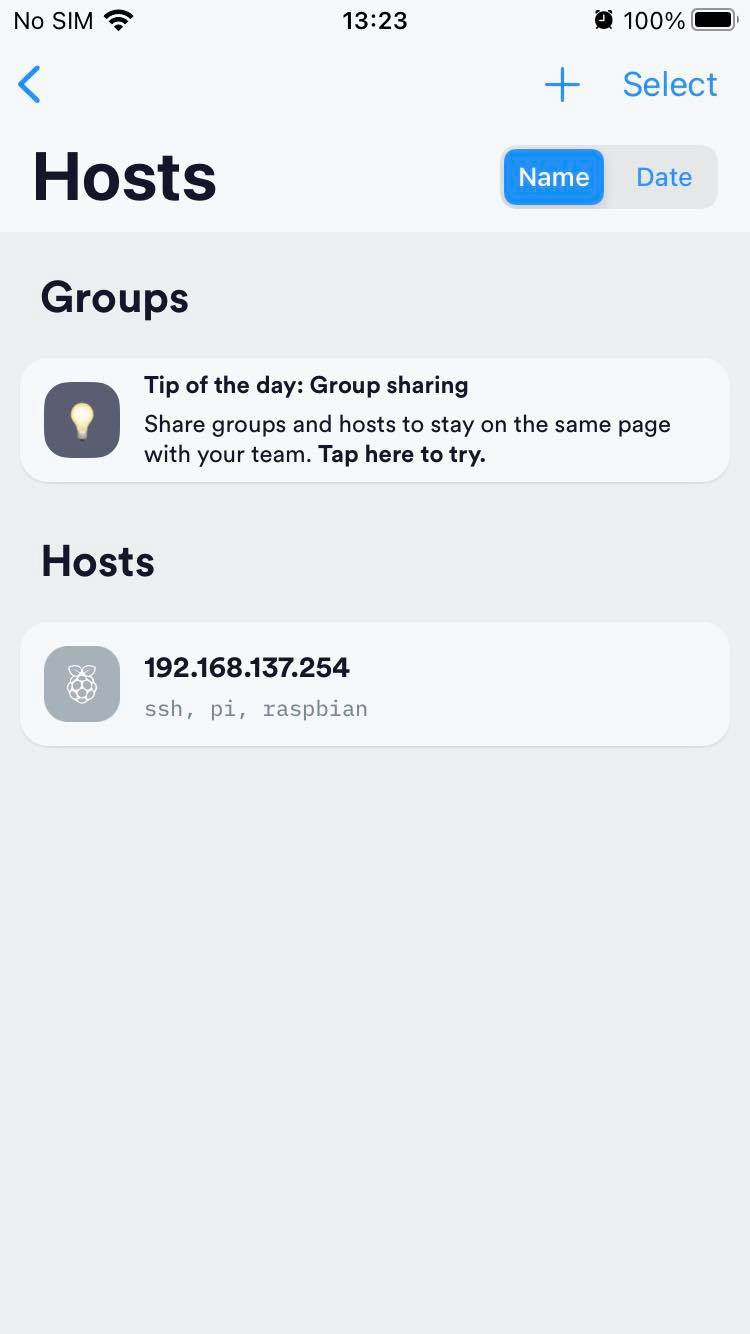Add a new host with the plus icon
Screen dimensions: 750x1334
click(x=562, y=85)
